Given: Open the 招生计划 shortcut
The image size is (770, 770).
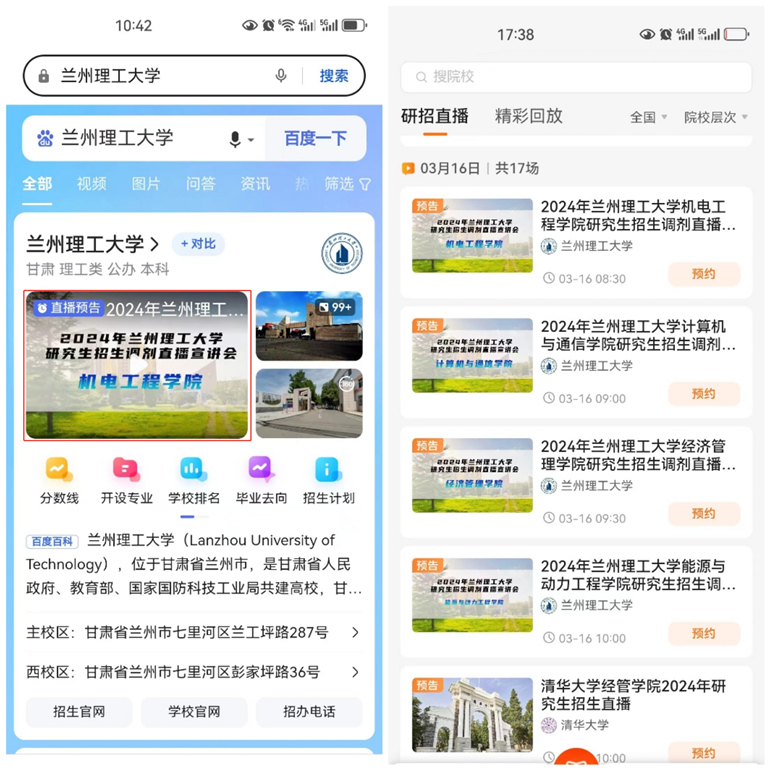Looking at the screenshot, I should 328,480.
